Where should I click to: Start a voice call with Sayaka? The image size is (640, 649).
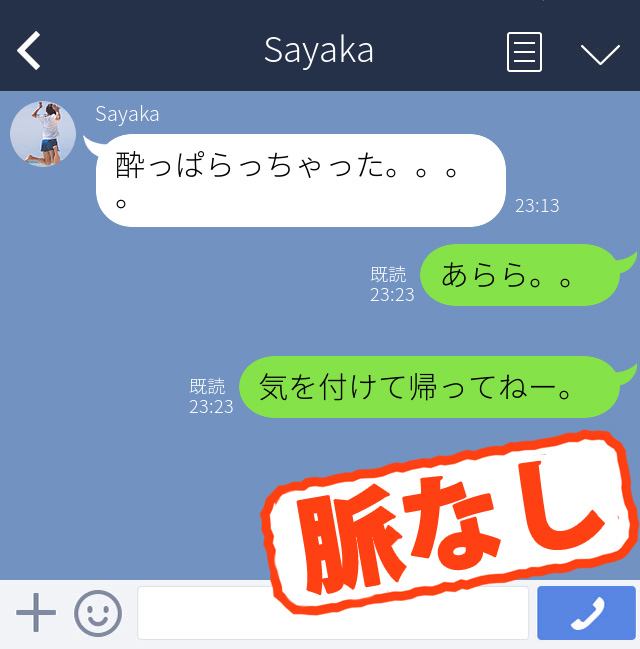[x=586, y=612]
